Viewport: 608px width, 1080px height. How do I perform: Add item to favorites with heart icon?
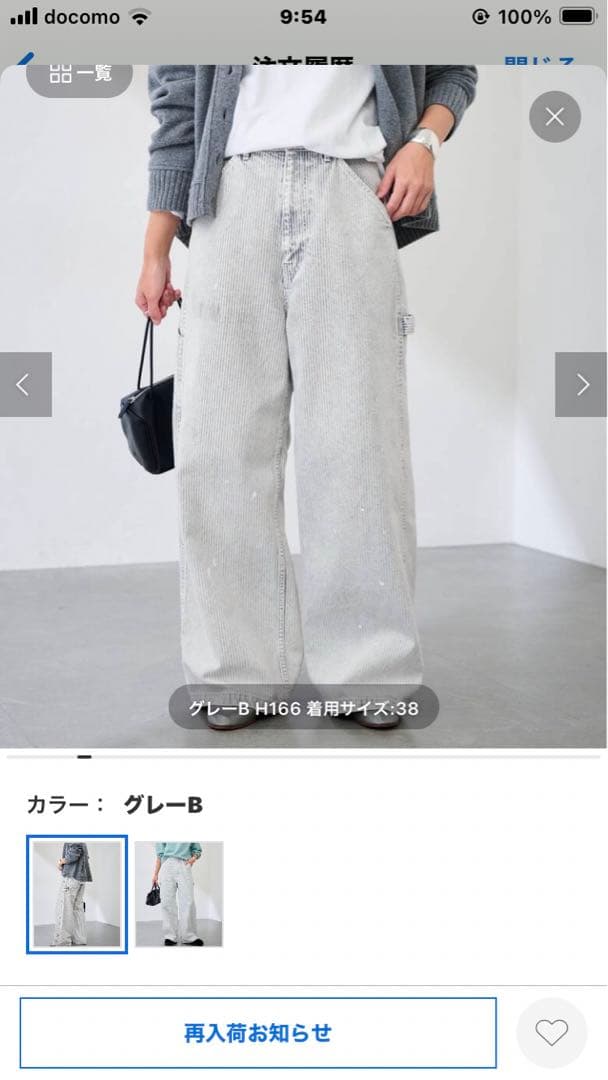(x=551, y=1032)
